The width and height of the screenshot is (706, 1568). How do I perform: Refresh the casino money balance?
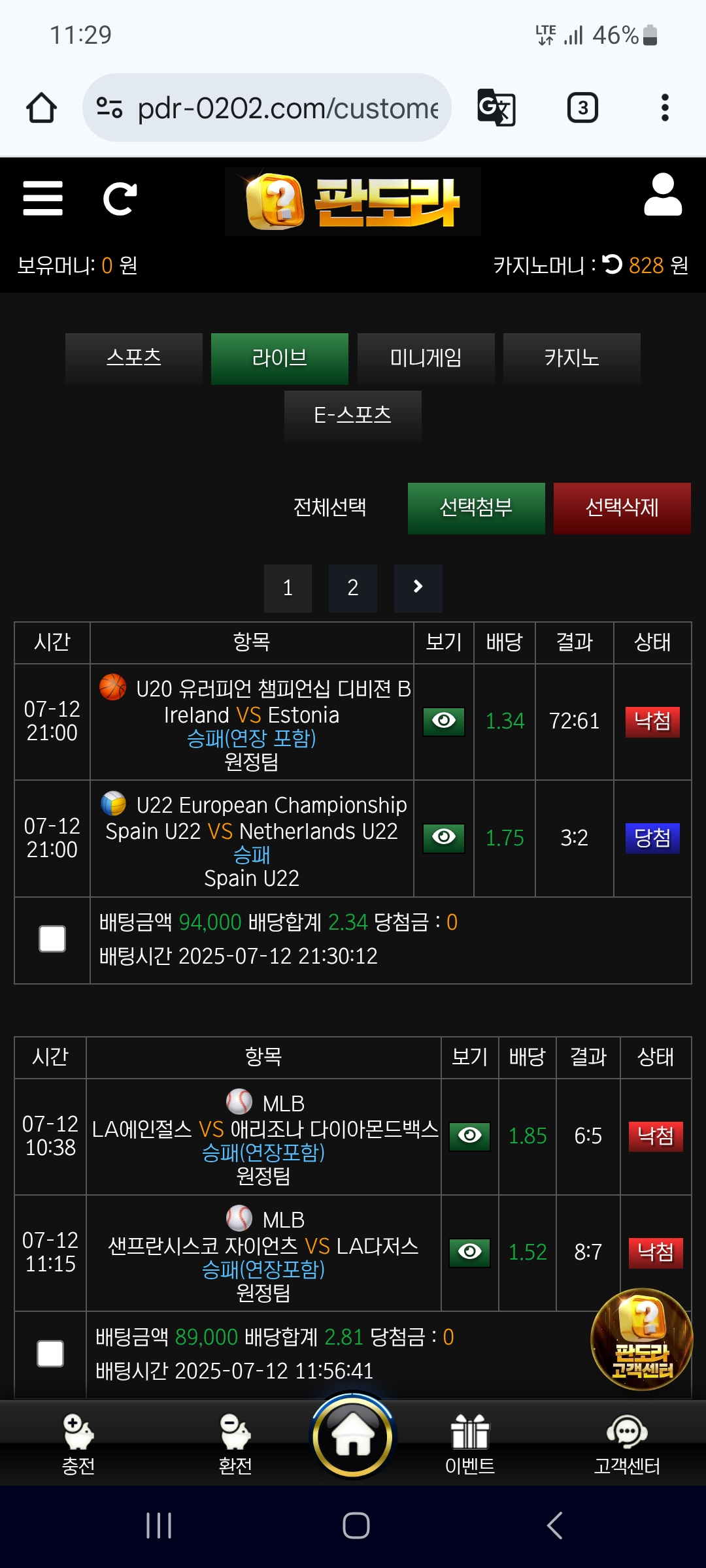pos(612,264)
